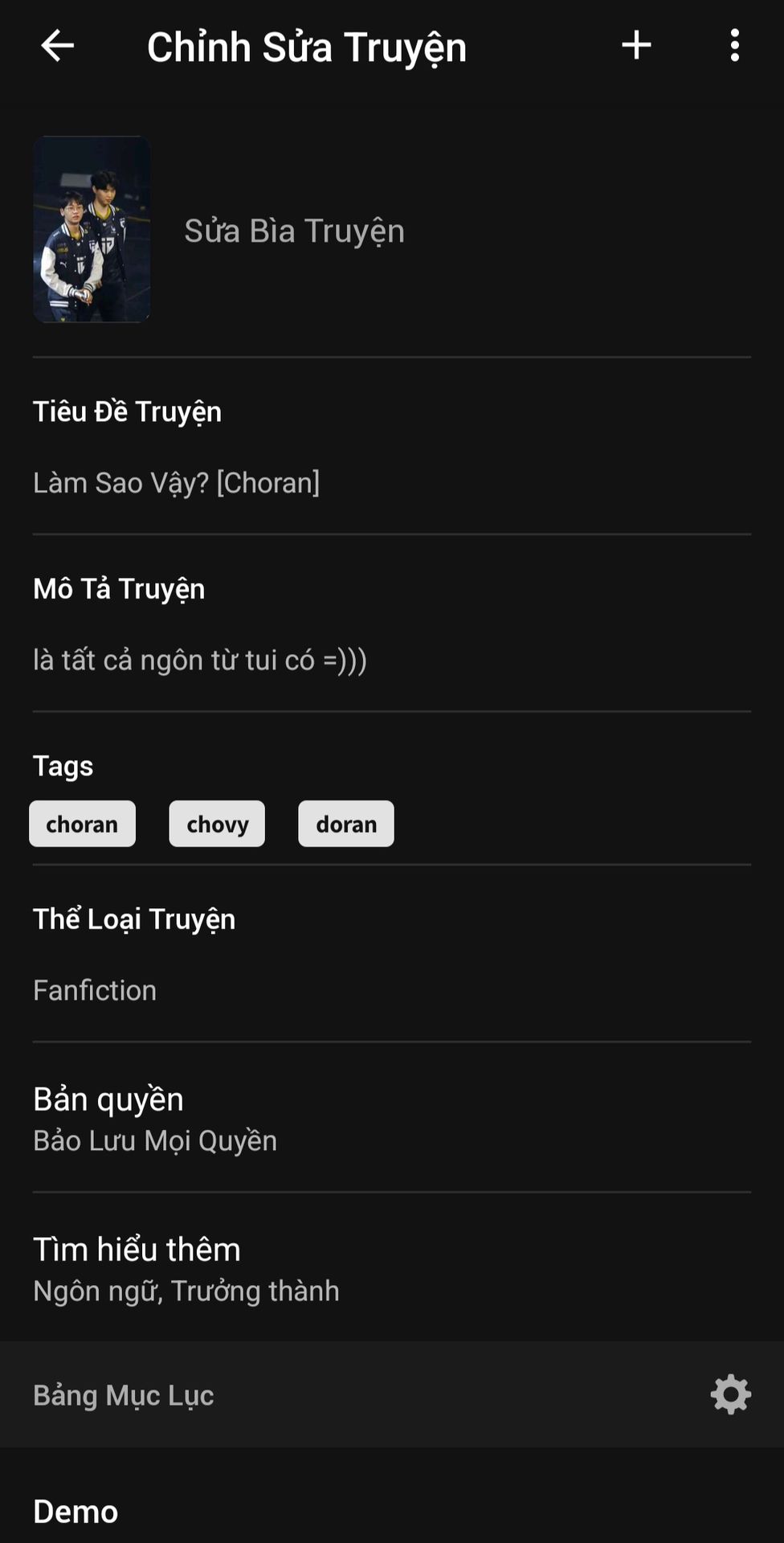Screen dimensions: 784x1543
Task: Open the Demo chapter
Action: coord(392,1511)
